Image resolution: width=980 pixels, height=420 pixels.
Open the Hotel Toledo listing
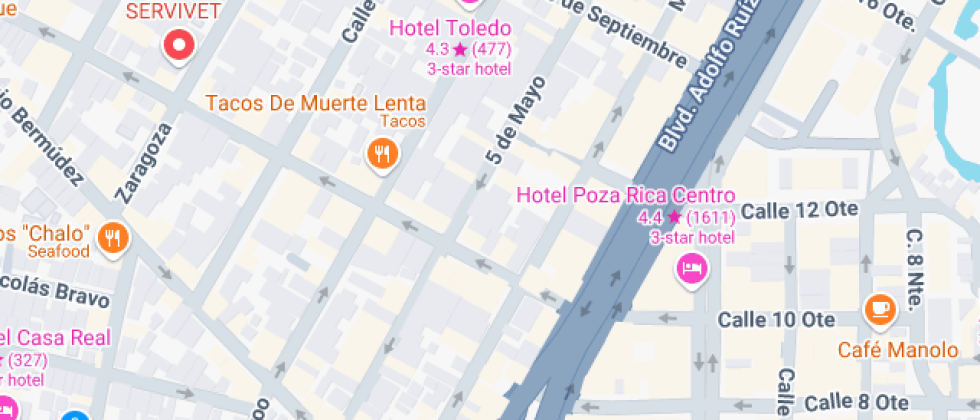[x=450, y=28]
